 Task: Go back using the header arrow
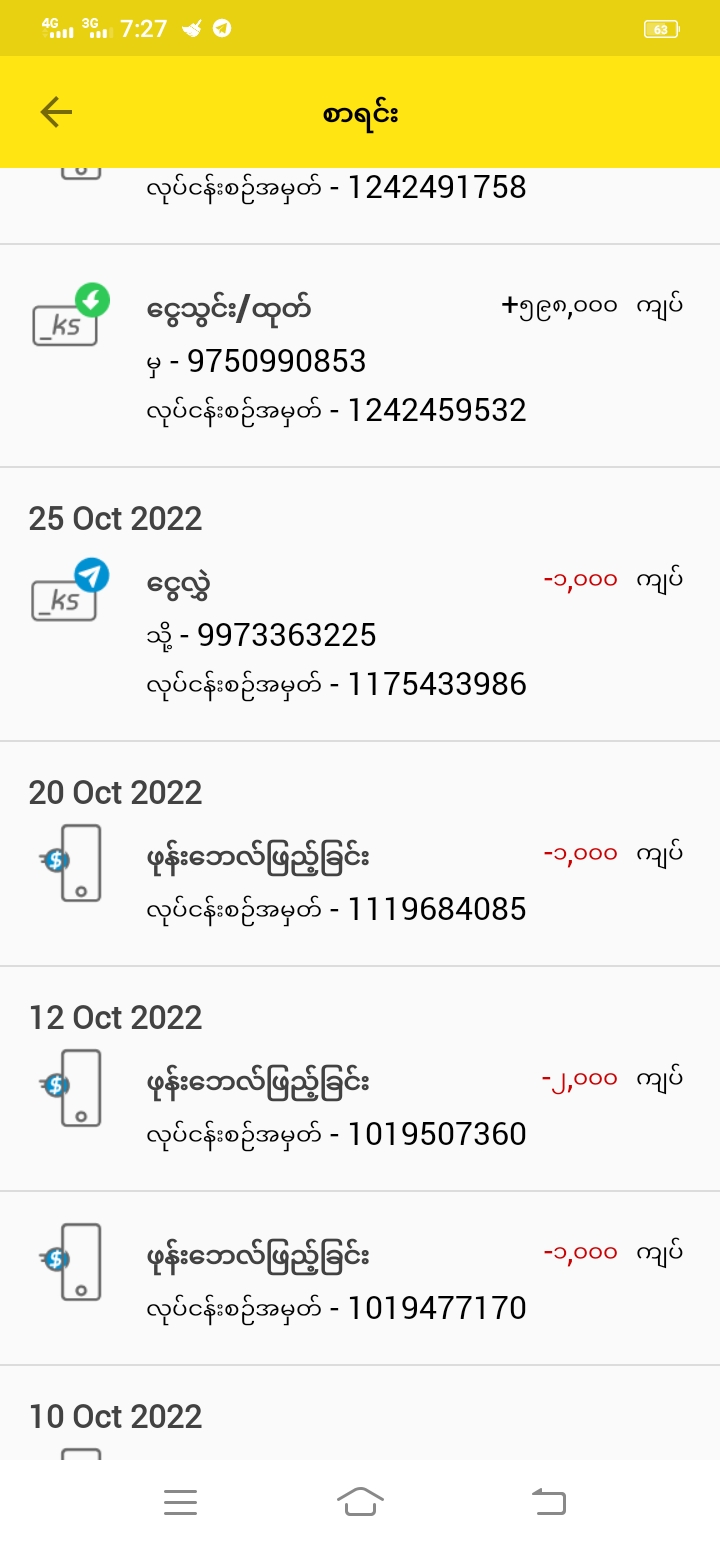pyautogui.click(x=56, y=112)
